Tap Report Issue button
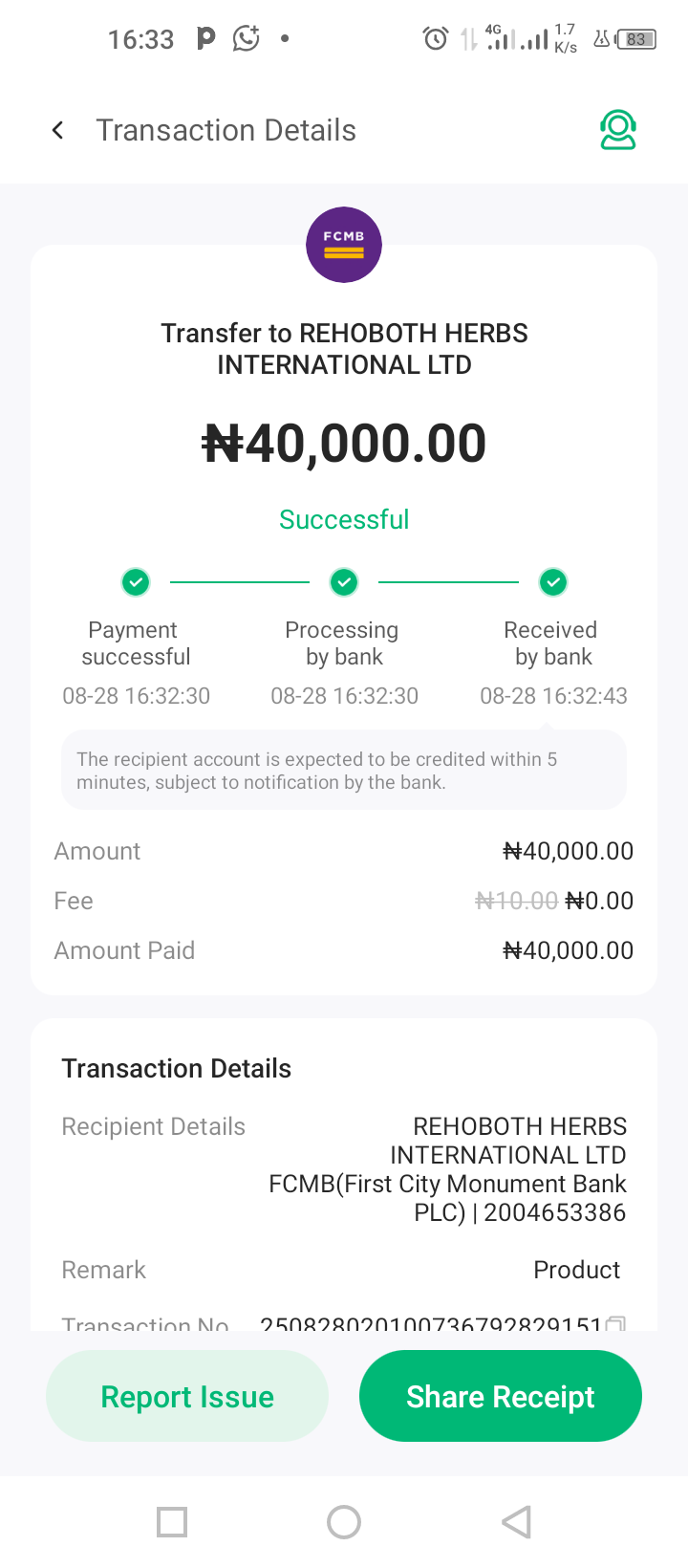The image size is (688, 1568). [187, 1396]
